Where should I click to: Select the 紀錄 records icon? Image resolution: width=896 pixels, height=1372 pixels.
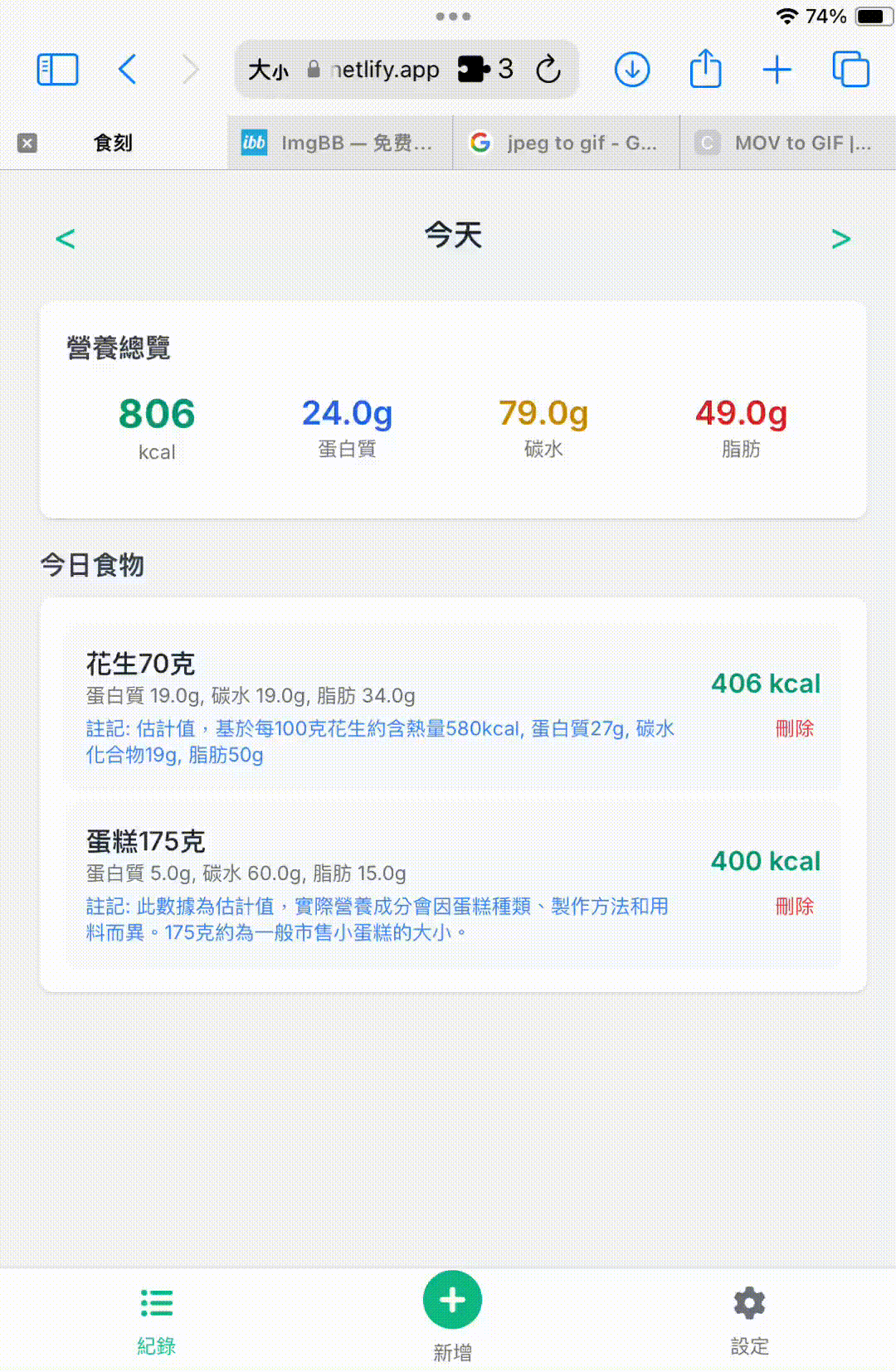pyautogui.click(x=157, y=1302)
